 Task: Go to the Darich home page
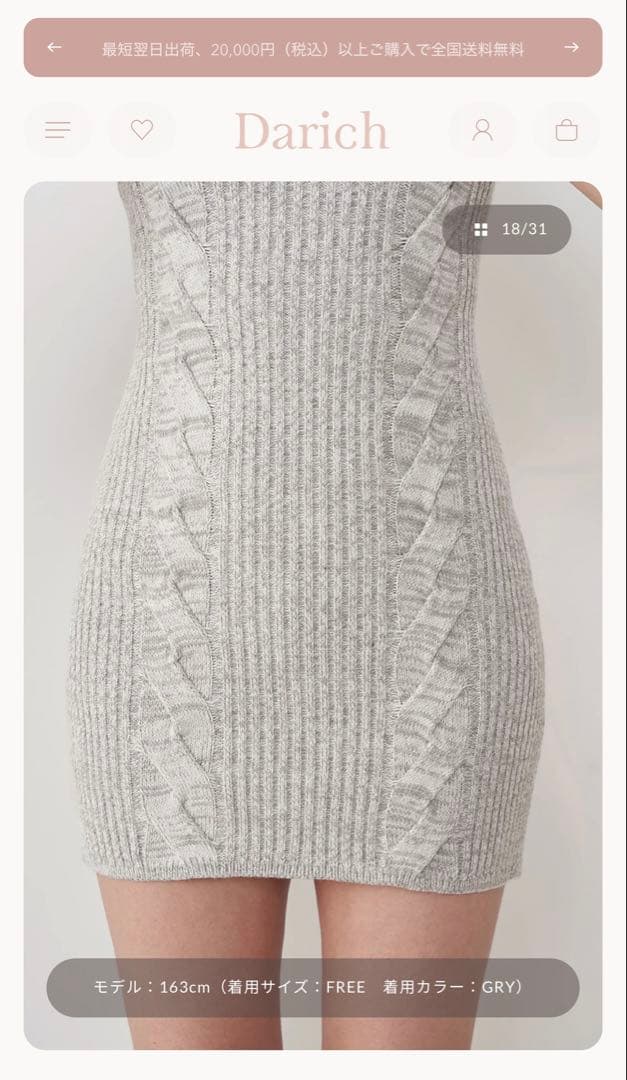click(311, 131)
